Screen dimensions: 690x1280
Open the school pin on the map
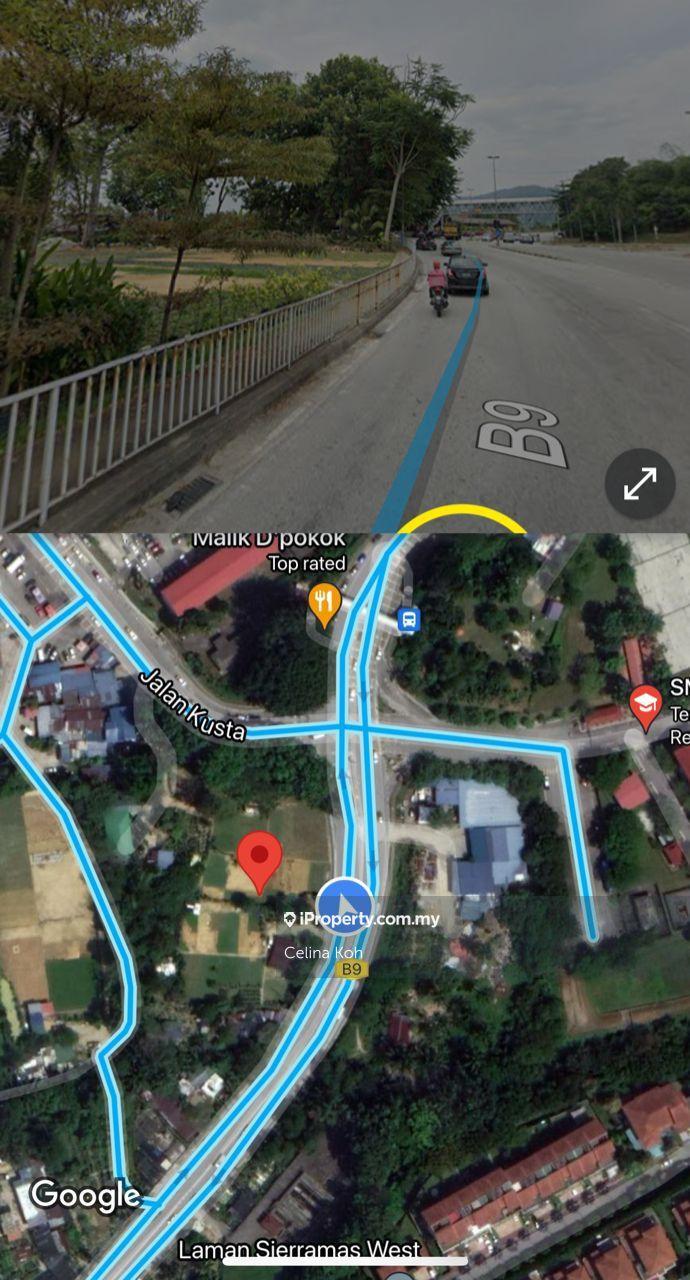pyautogui.click(x=646, y=705)
